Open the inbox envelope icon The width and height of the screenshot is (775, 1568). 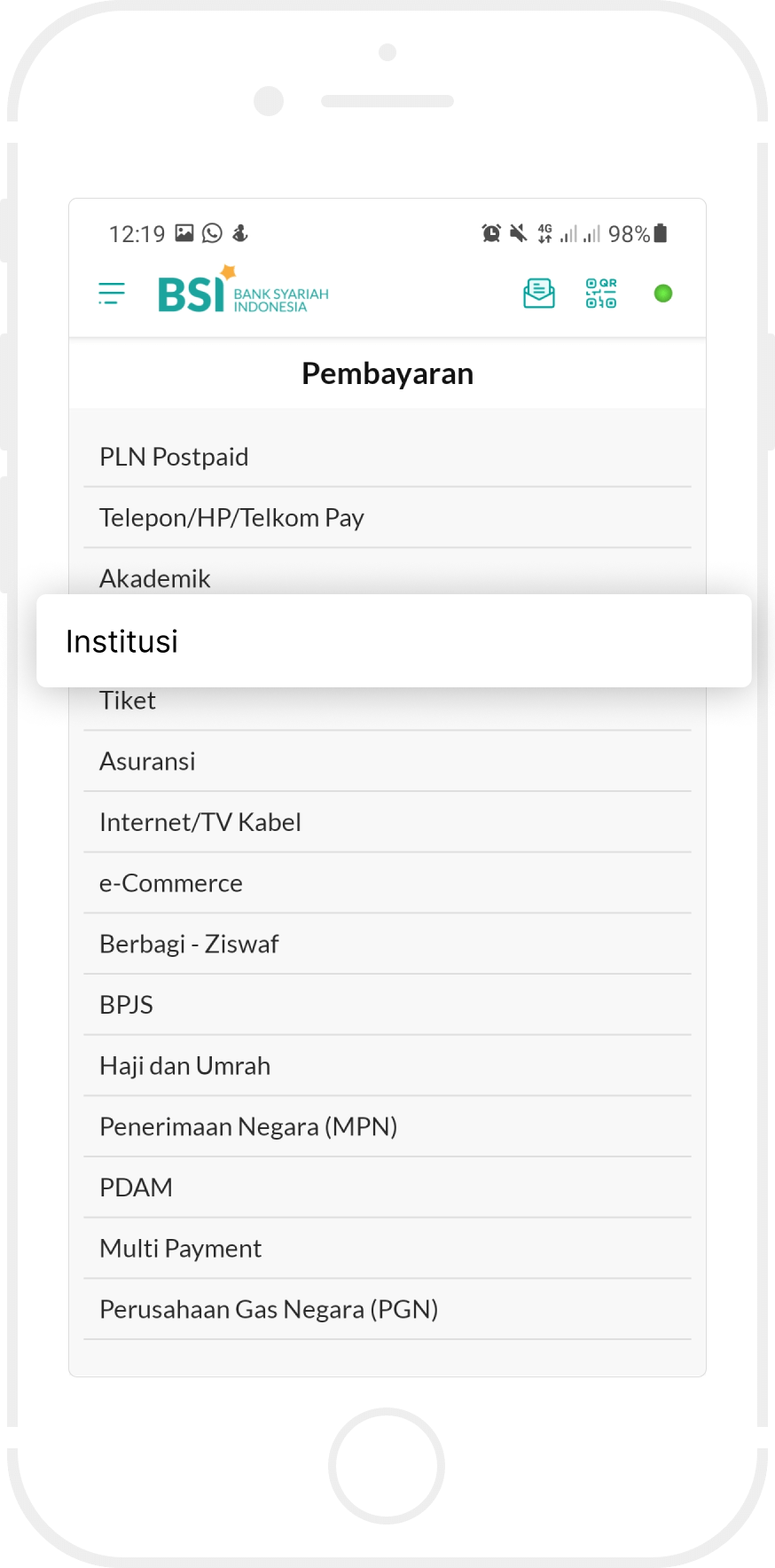(x=538, y=293)
